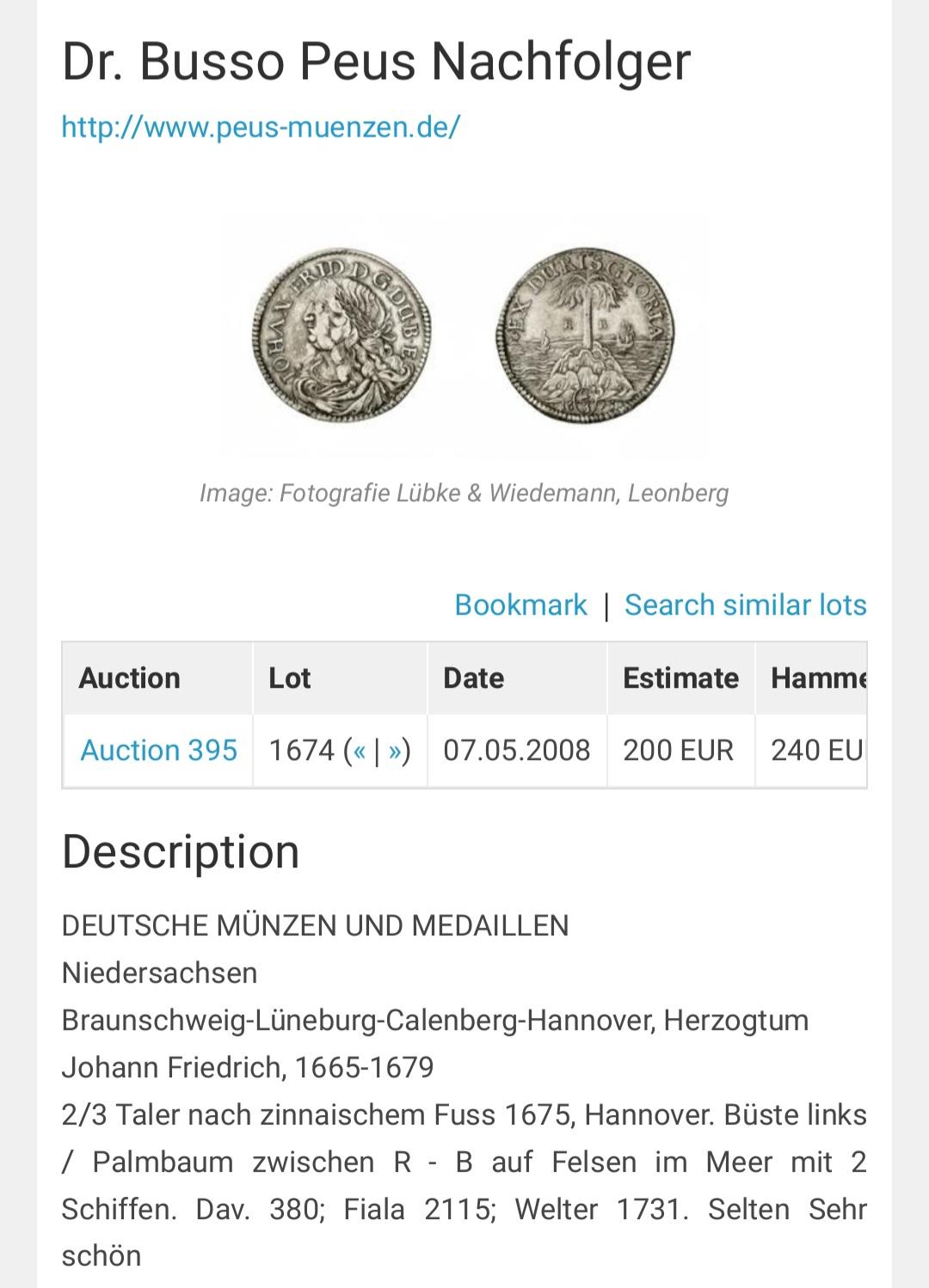Image resolution: width=929 pixels, height=1288 pixels.
Task: Enlarge the coin image
Action: [463, 335]
